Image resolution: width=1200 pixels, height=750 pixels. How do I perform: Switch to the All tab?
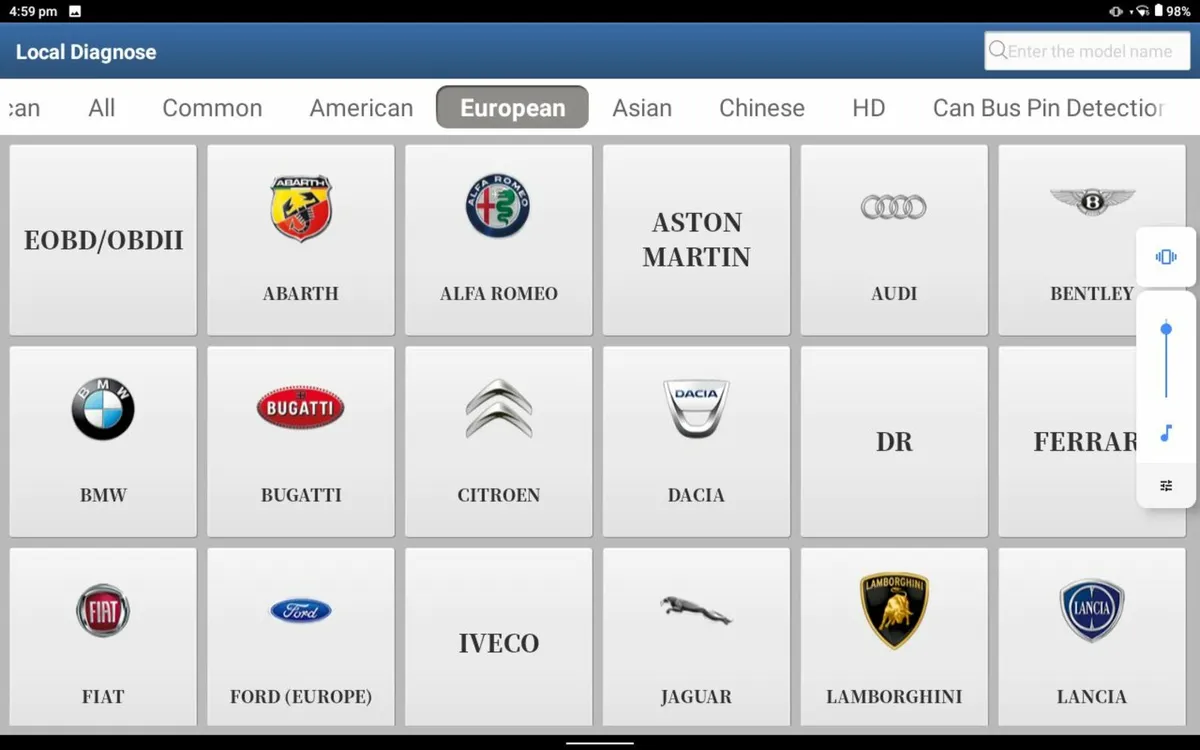[102, 108]
